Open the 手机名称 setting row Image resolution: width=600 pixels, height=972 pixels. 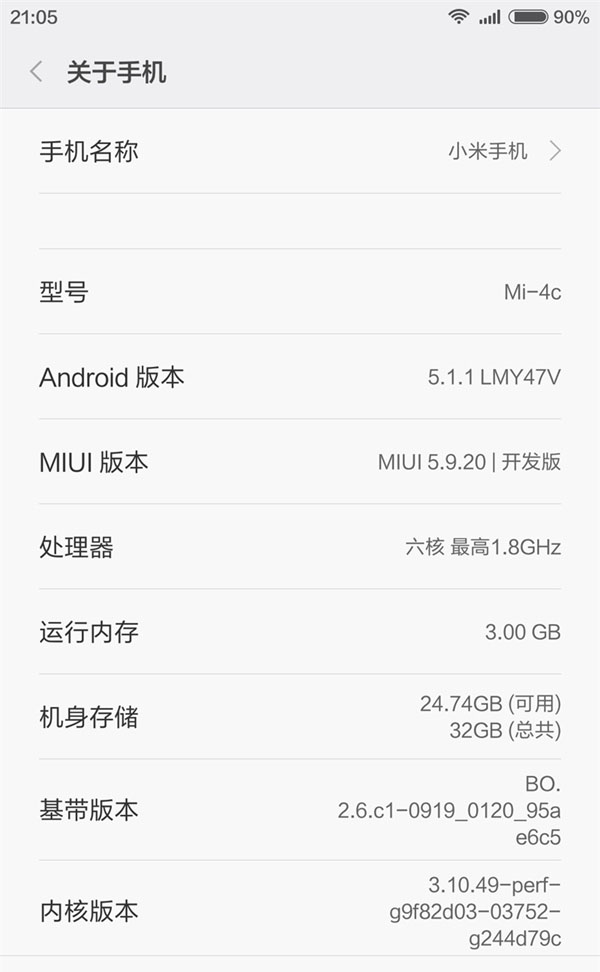click(300, 151)
